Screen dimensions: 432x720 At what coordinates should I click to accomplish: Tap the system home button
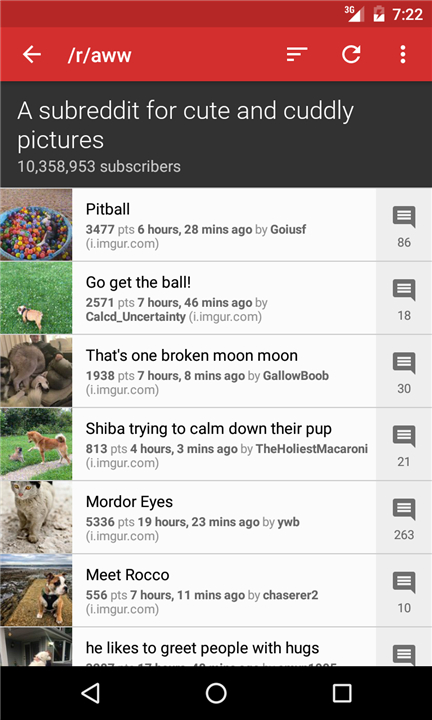[x=216, y=693]
